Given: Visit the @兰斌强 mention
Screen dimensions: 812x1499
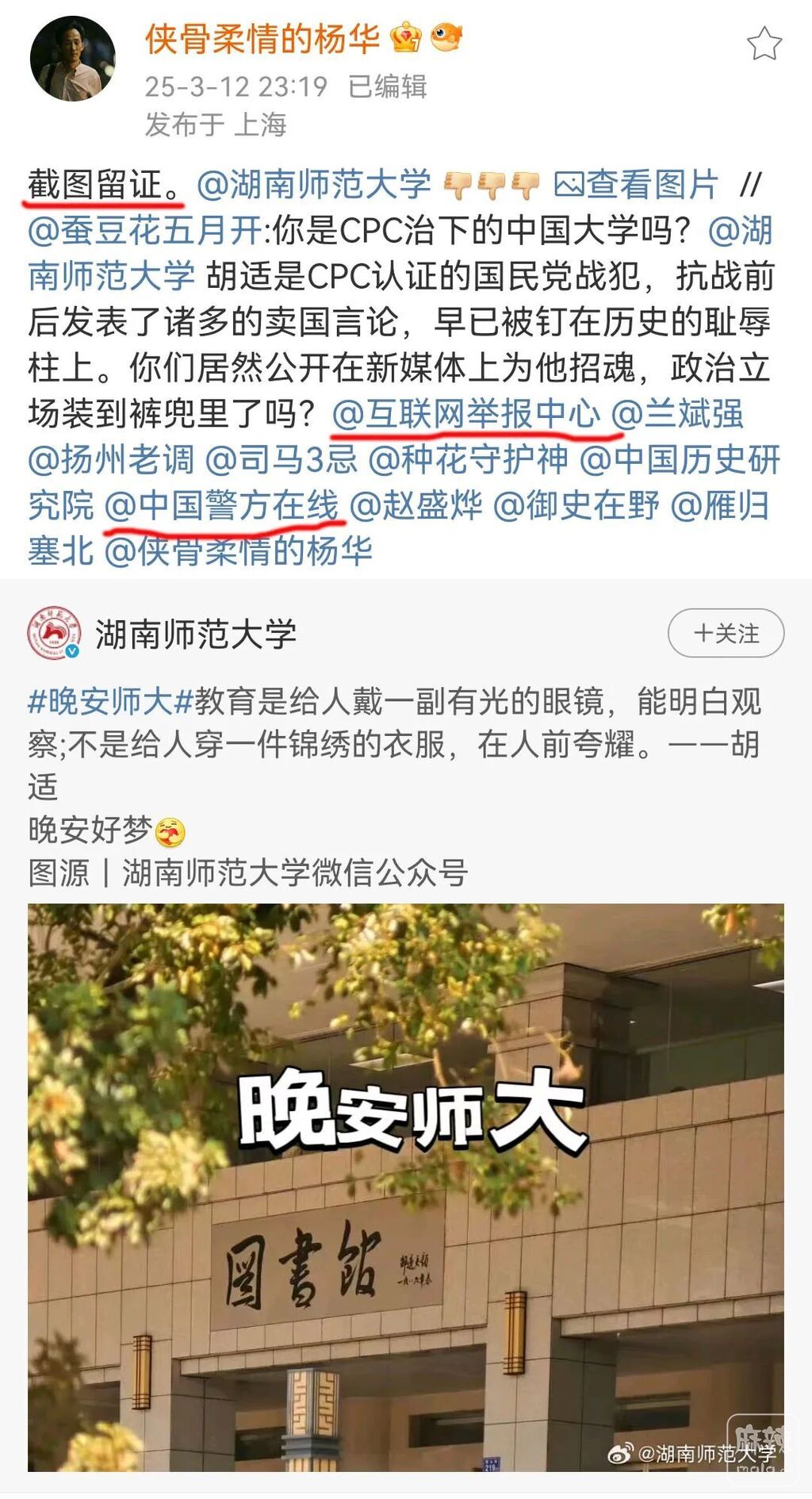Looking at the screenshot, I should coord(677,413).
